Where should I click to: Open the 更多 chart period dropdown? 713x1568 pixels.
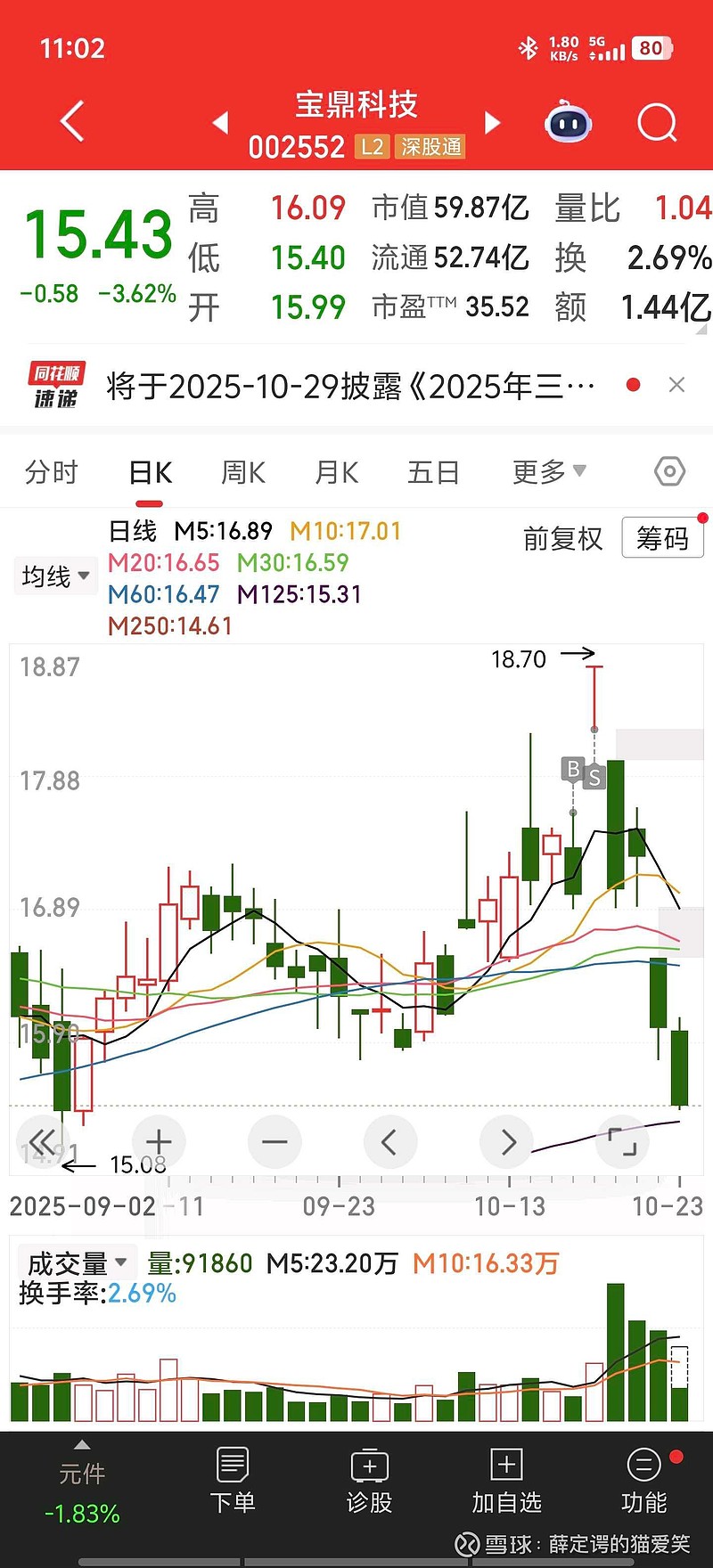[x=546, y=471]
